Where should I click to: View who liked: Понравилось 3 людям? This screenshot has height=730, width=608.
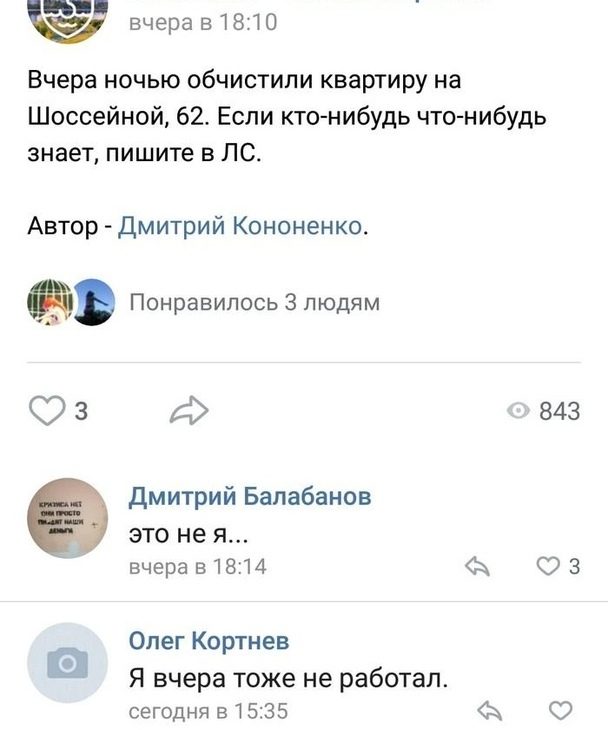coord(255,301)
